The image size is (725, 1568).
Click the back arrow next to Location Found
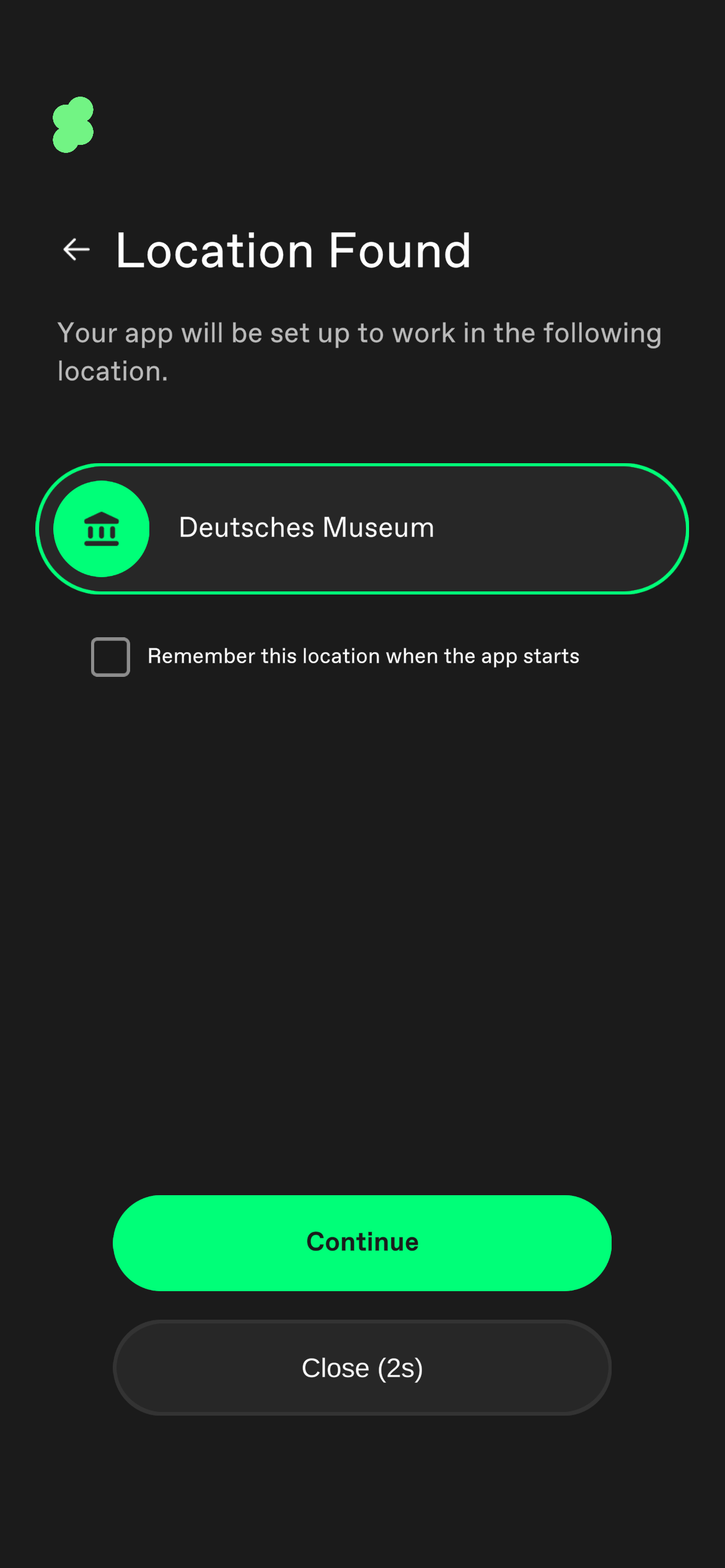(76, 250)
